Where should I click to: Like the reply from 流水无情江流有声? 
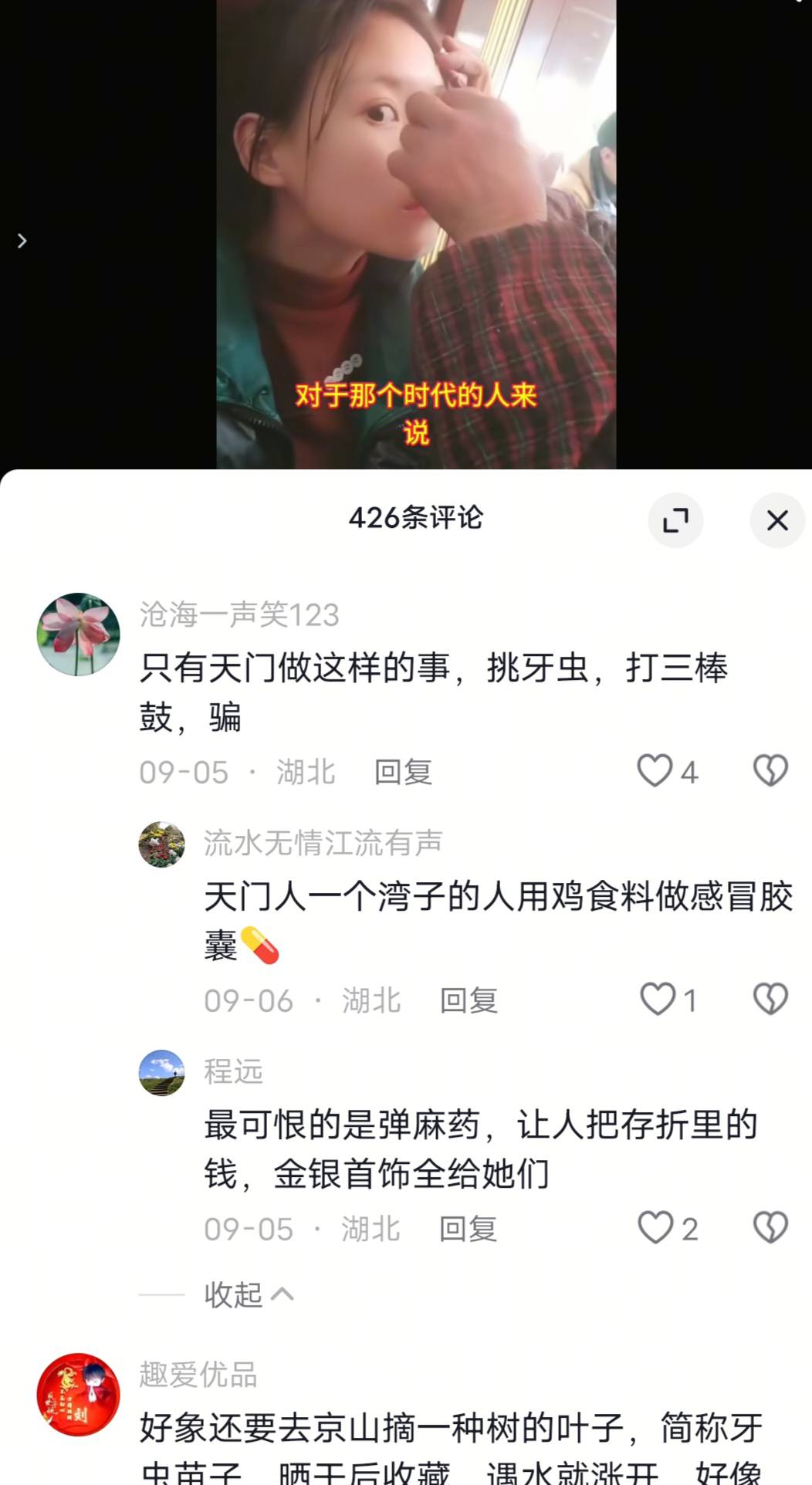point(658,1000)
